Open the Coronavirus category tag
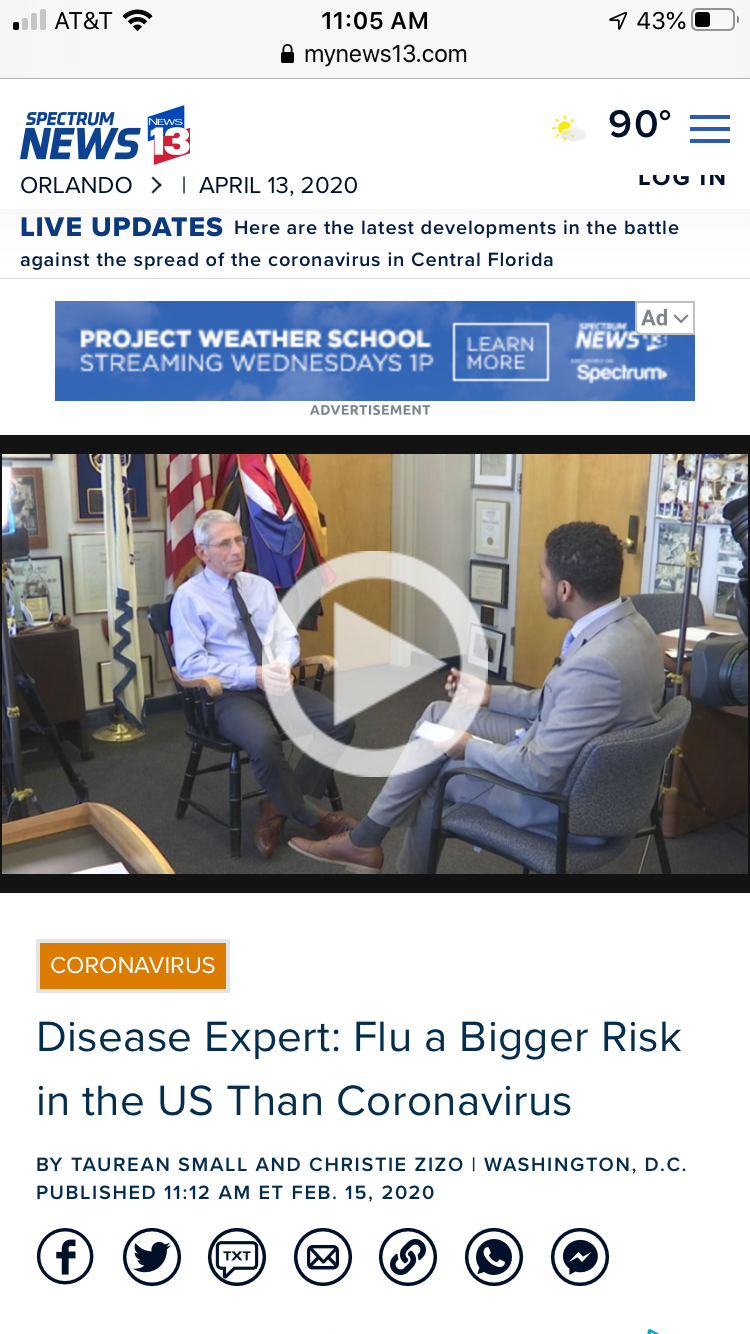Viewport: 750px width, 1334px height. (133, 966)
